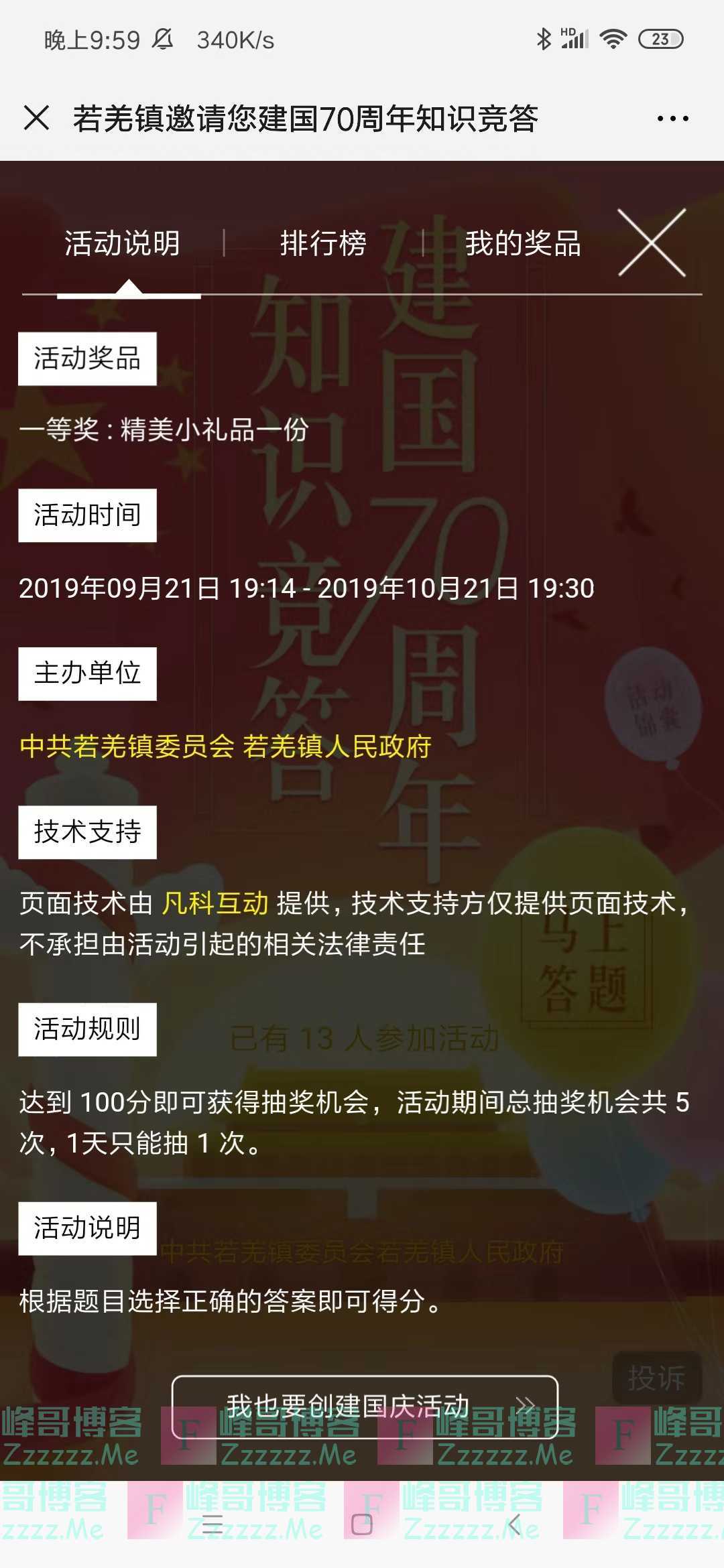Switch to the 排行榜 tab

pyautogui.click(x=323, y=245)
